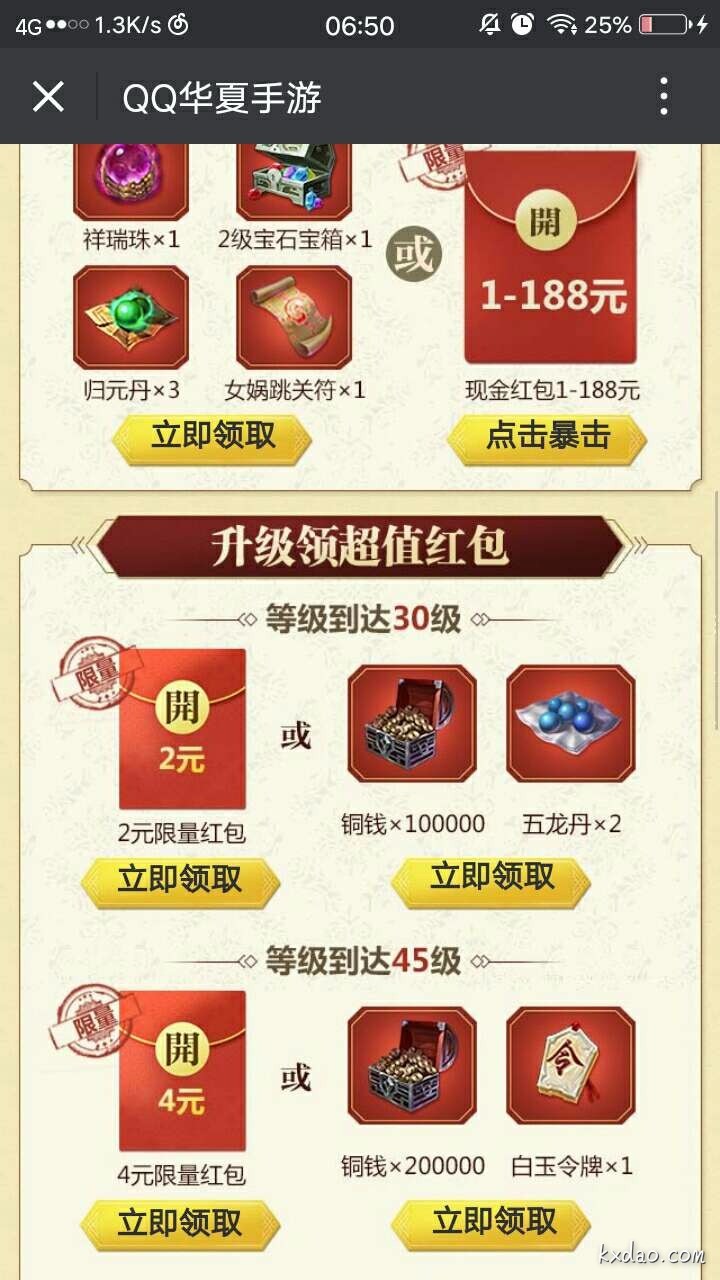Tap 立即领取 under 归元丹 and 女娲跳关符
Viewport: 720px width, 1280px height.
[212, 438]
